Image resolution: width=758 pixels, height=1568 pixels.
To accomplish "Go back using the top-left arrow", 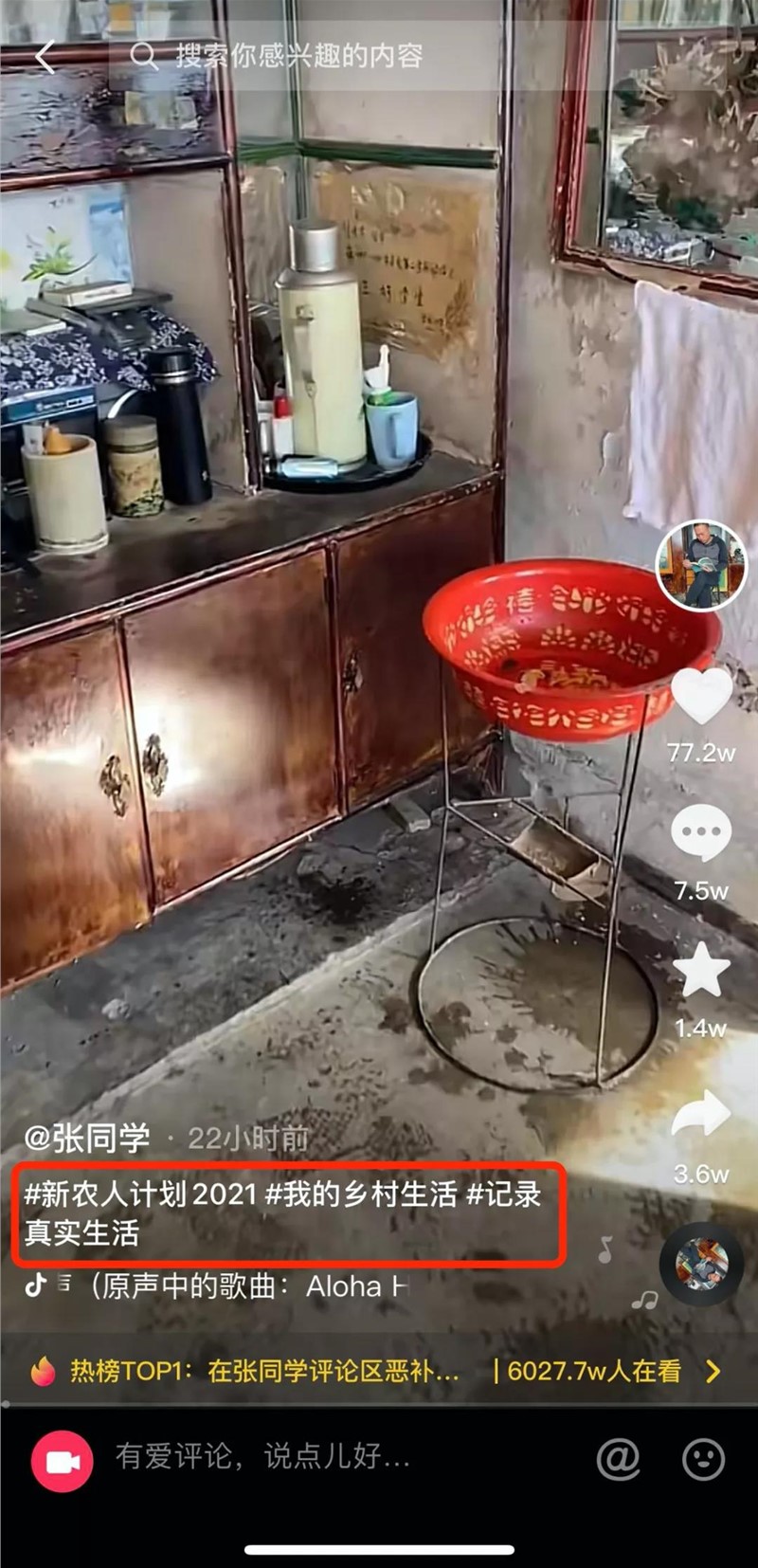I will [45, 57].
